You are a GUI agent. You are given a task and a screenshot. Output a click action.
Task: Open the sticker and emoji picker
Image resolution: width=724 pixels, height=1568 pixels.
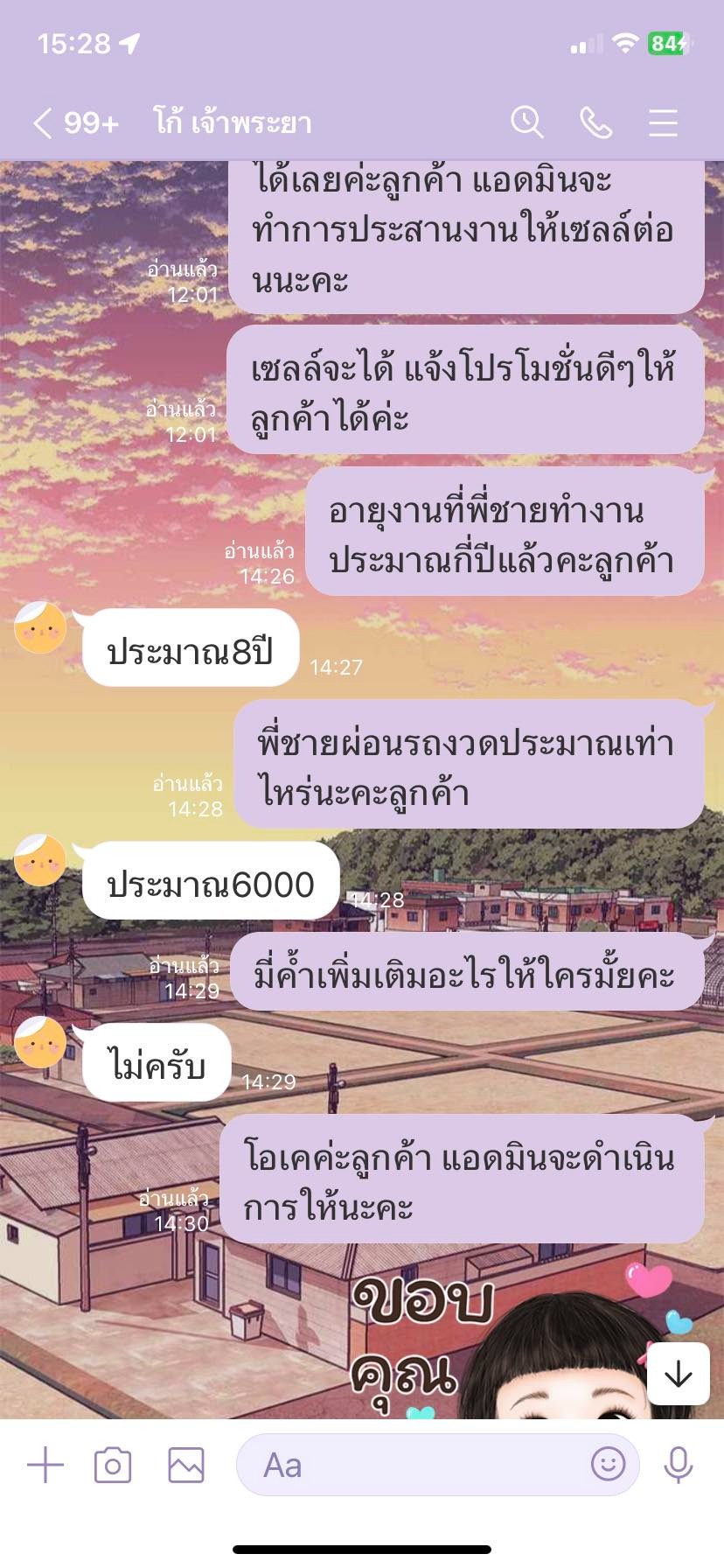[x=608, y=1463]
